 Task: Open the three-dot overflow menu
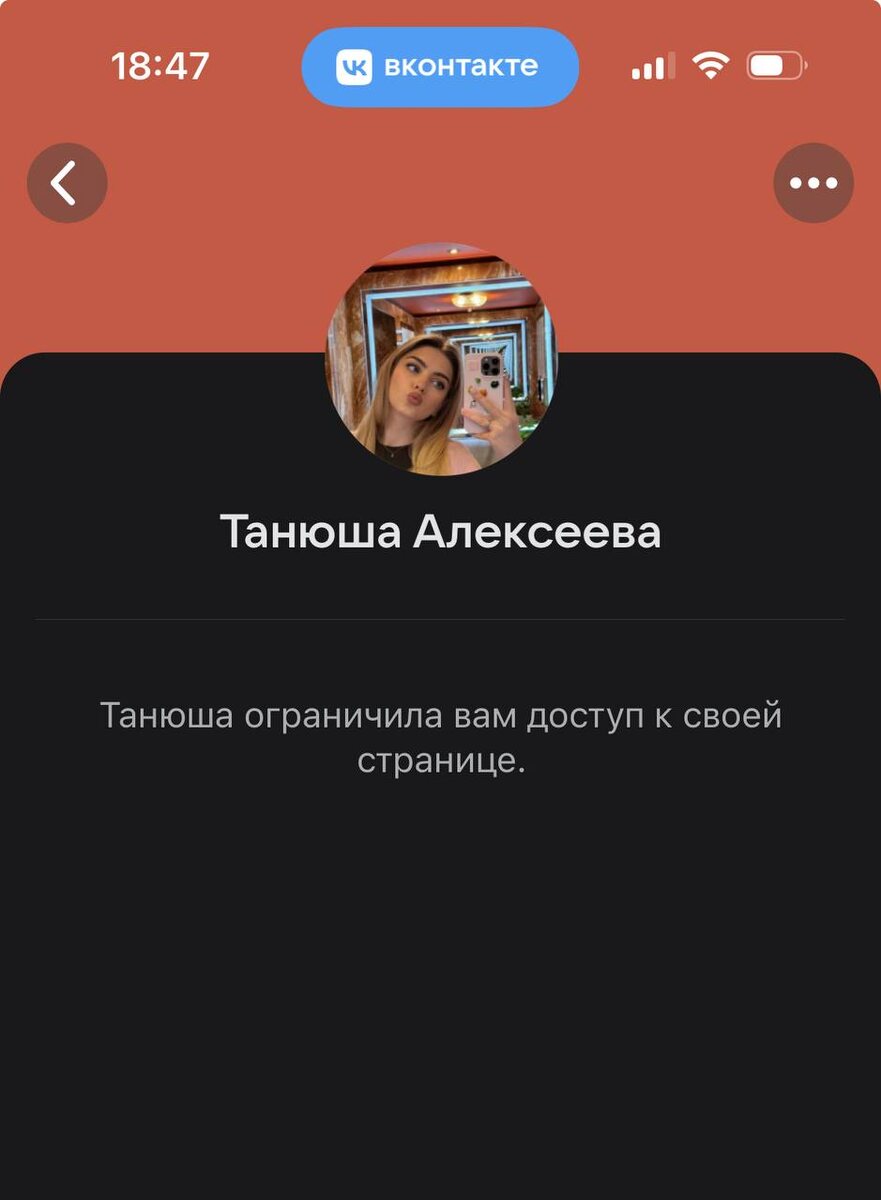814,183
